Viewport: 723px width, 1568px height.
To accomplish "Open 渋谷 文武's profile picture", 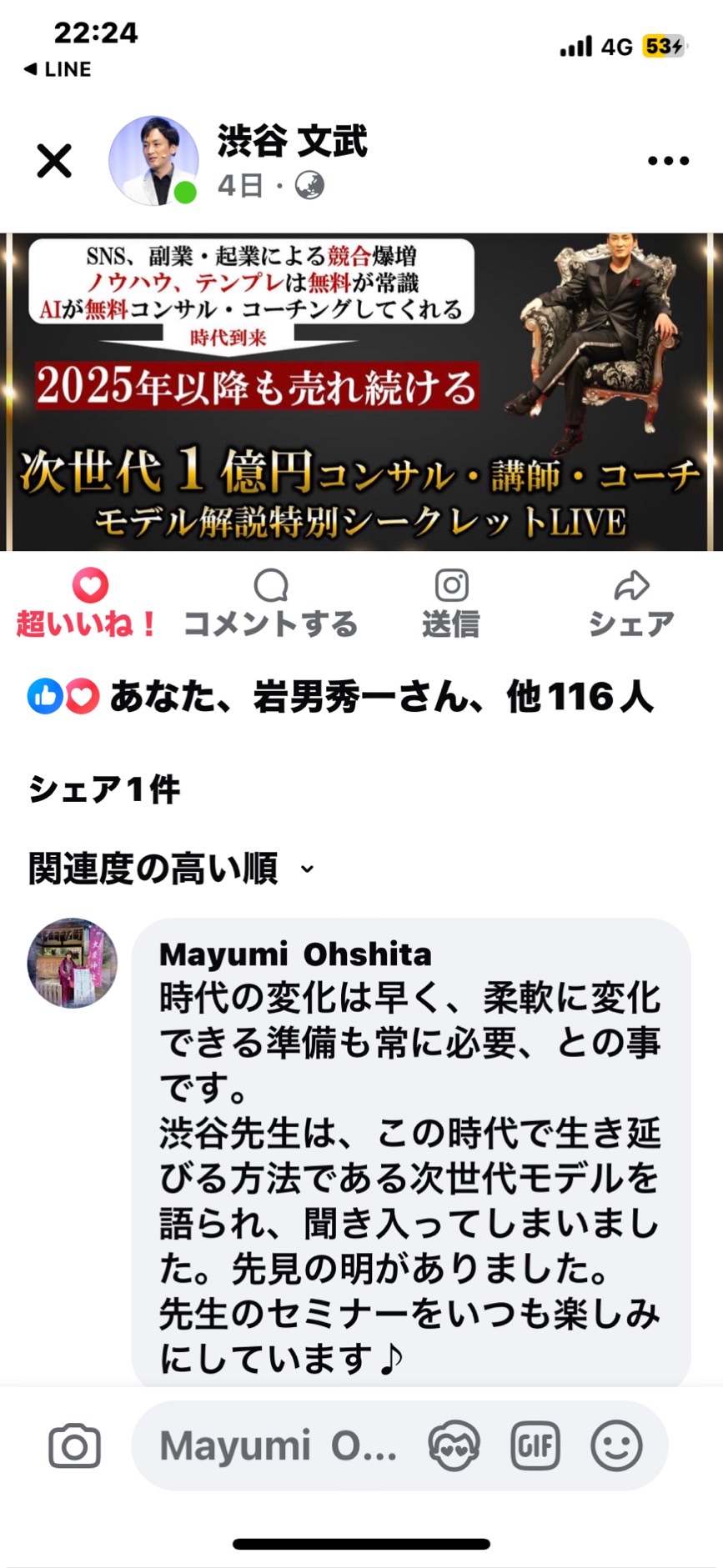I will click(154, 160).
